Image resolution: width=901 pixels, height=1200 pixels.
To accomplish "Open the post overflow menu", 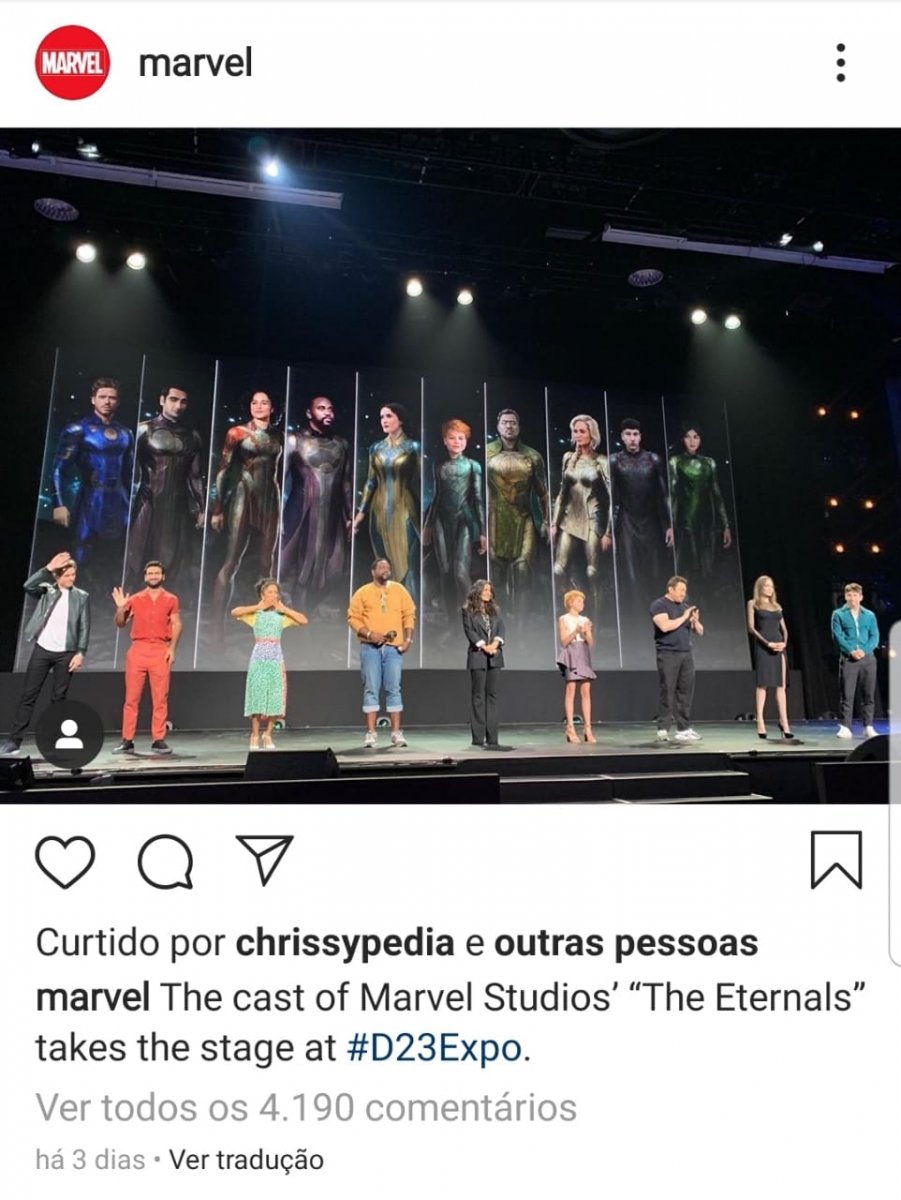I will tap(840, 63).
